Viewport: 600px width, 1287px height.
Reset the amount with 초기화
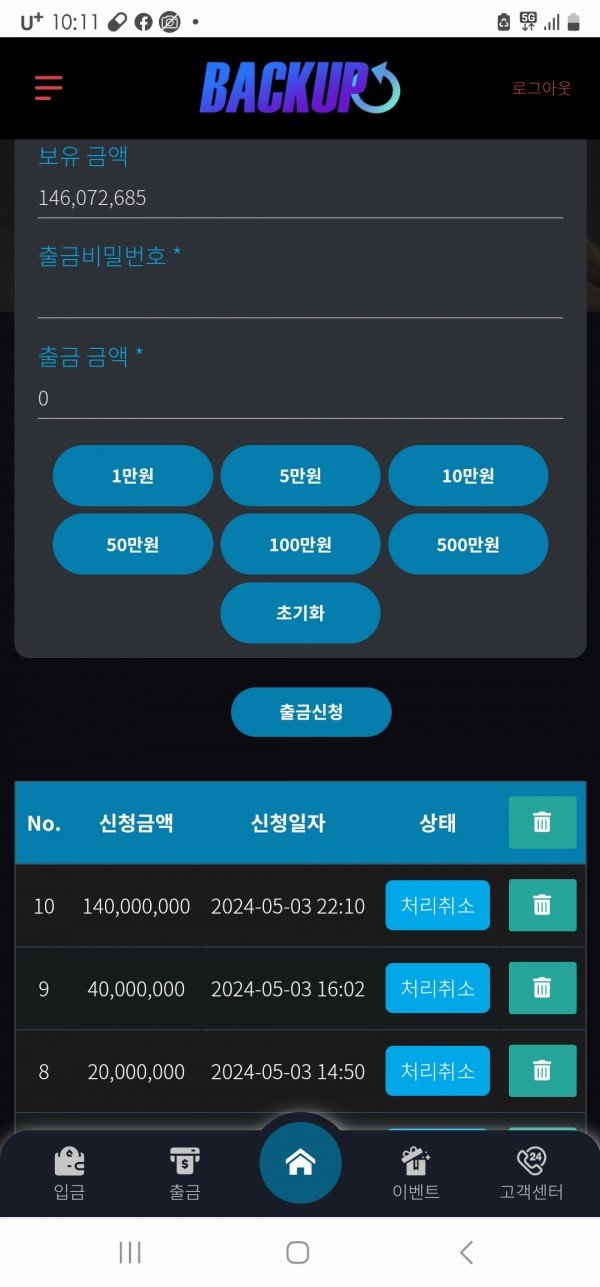300,613
